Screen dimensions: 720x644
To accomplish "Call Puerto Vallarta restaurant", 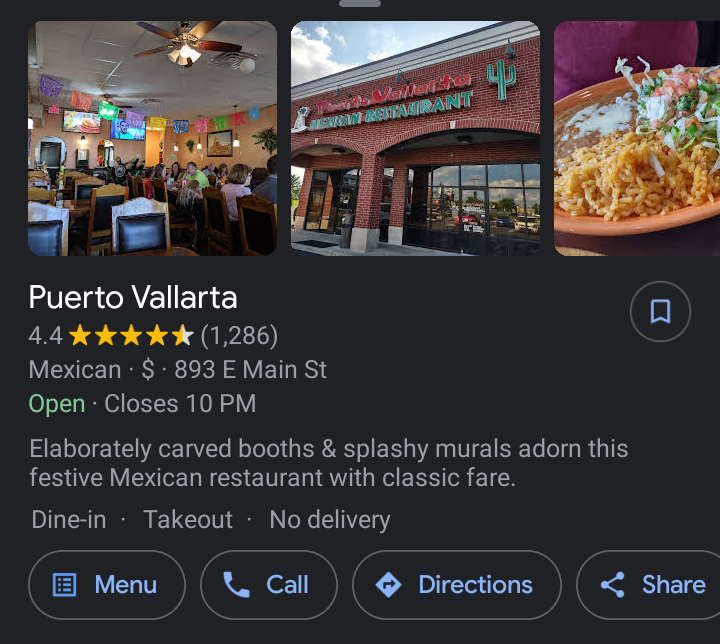I will pos(267,585).
